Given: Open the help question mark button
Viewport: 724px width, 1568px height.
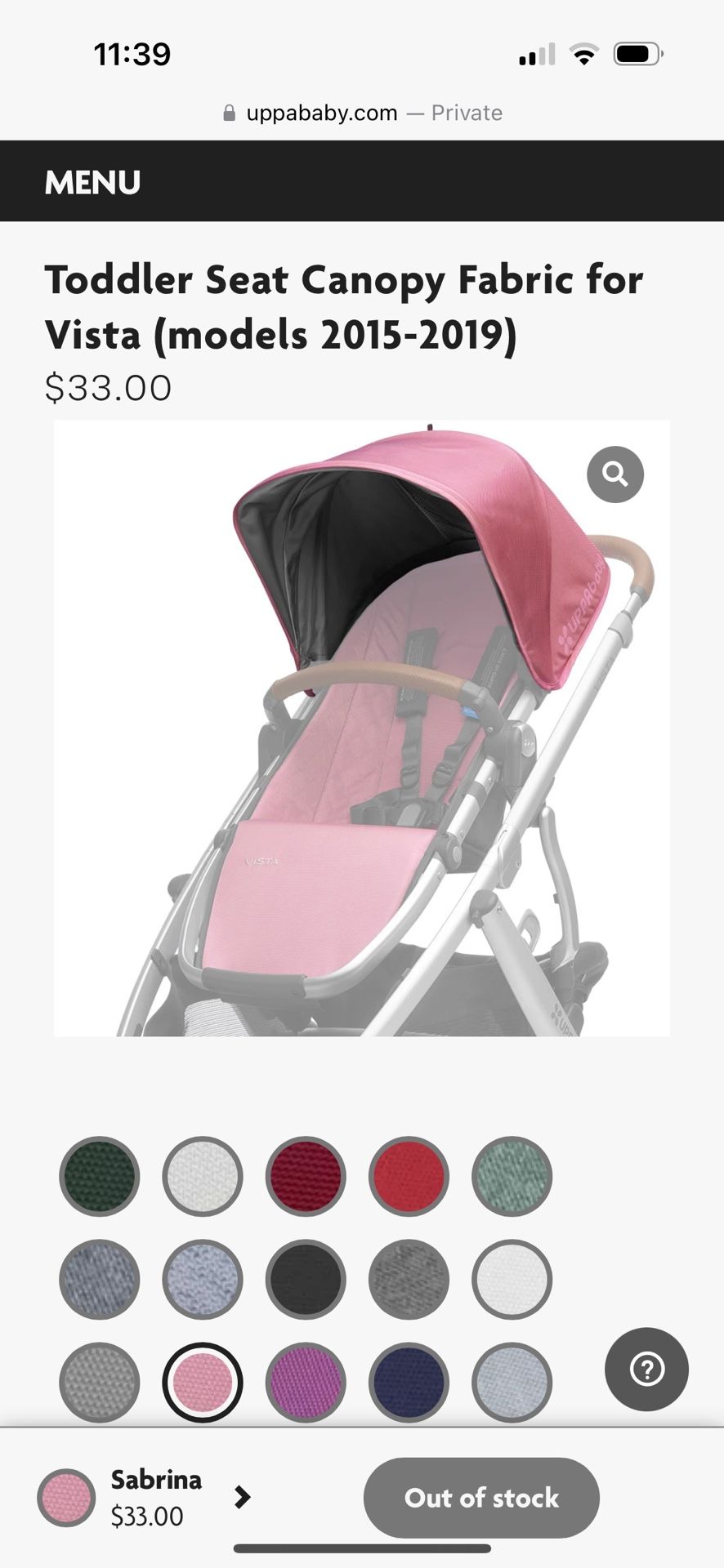Looking at the screenshot, I should pyautogui.click(x=646, y=1370).
